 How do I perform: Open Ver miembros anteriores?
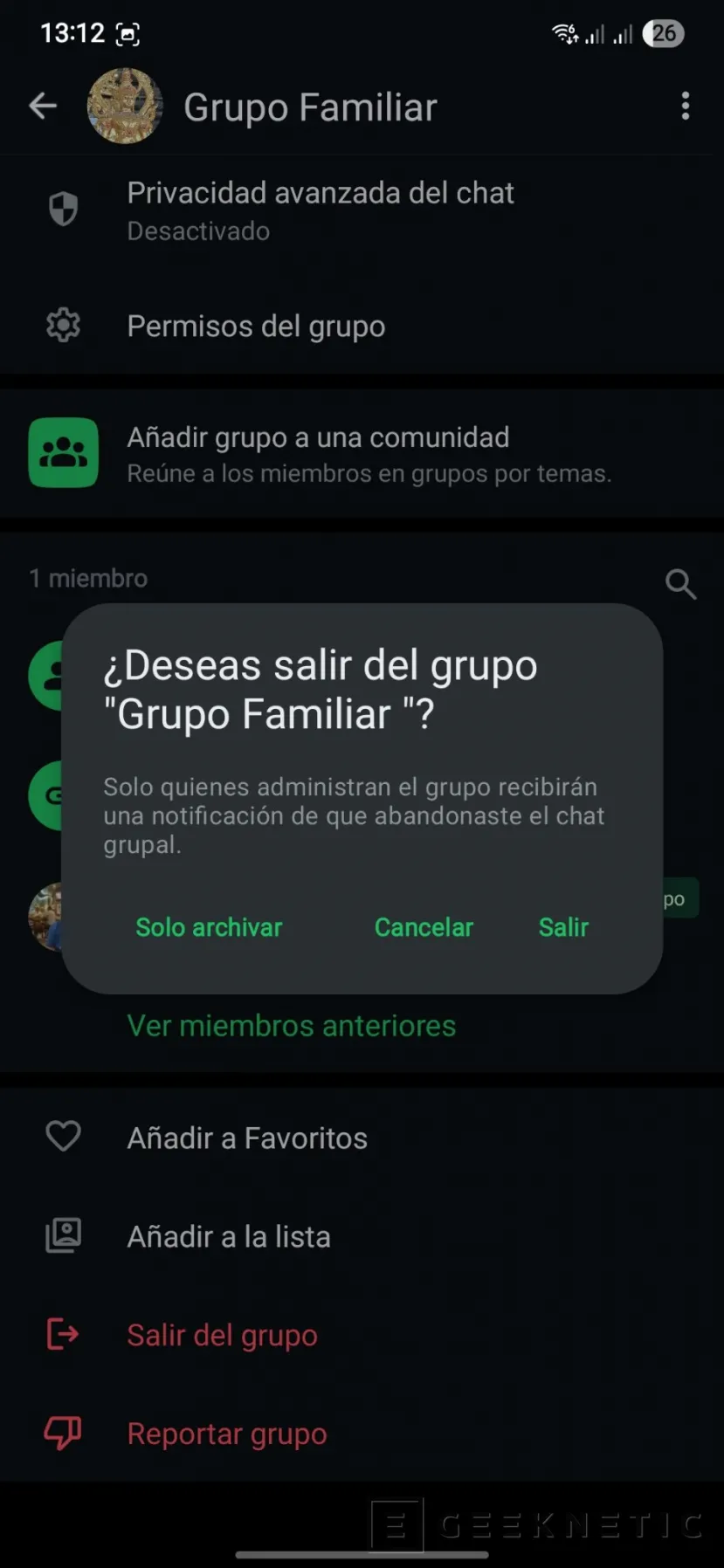[x=291, y=1025]
